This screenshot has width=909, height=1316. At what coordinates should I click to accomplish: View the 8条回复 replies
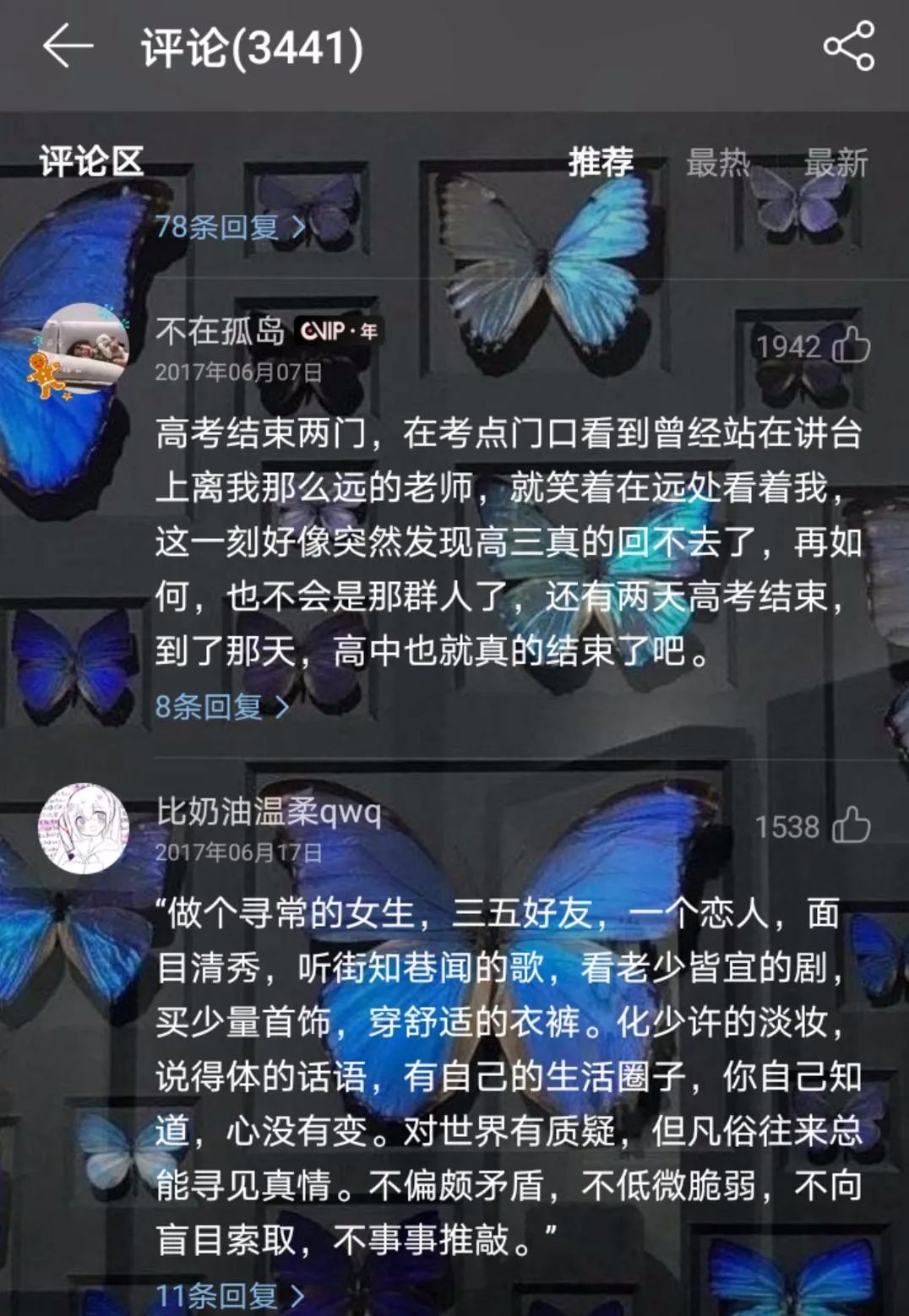(x=221, y=706)
